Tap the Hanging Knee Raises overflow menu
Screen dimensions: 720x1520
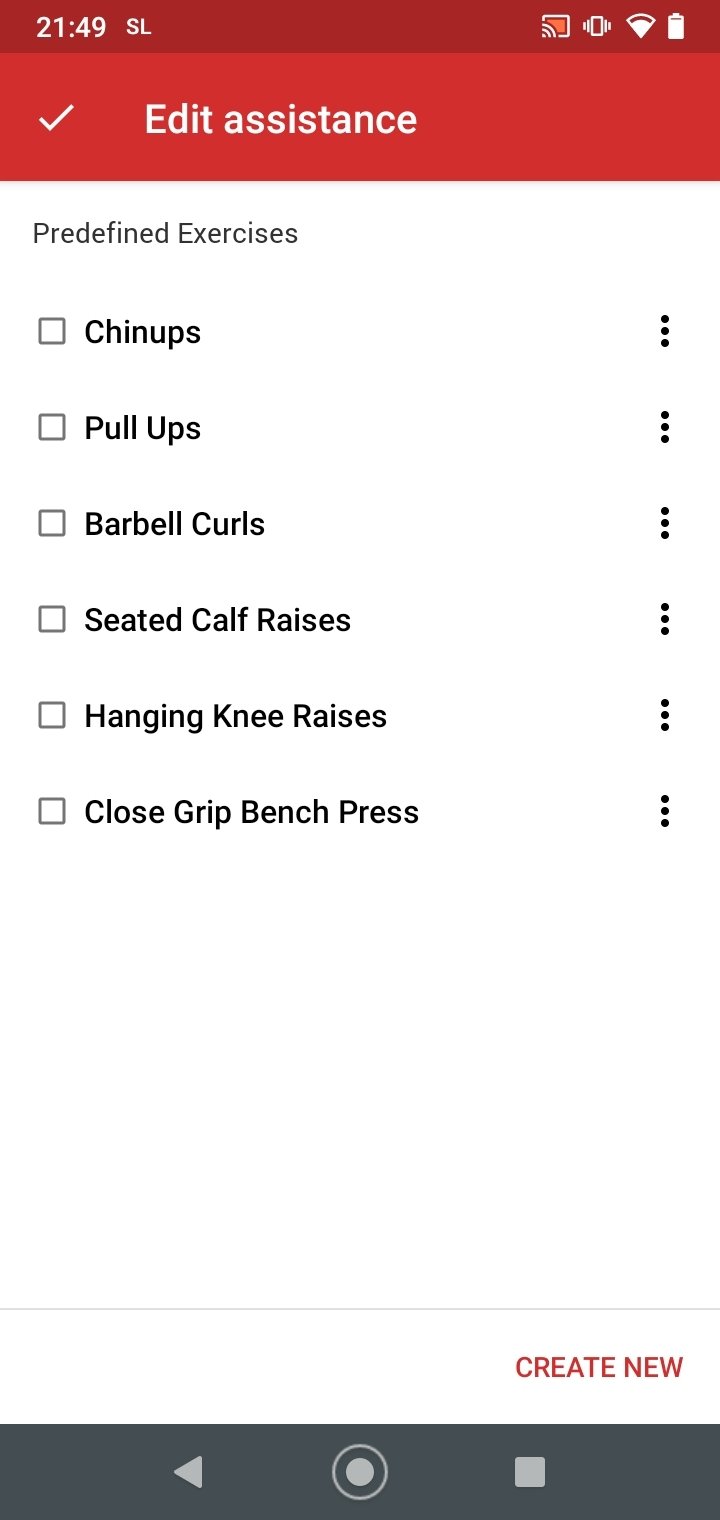pos(664,715)
